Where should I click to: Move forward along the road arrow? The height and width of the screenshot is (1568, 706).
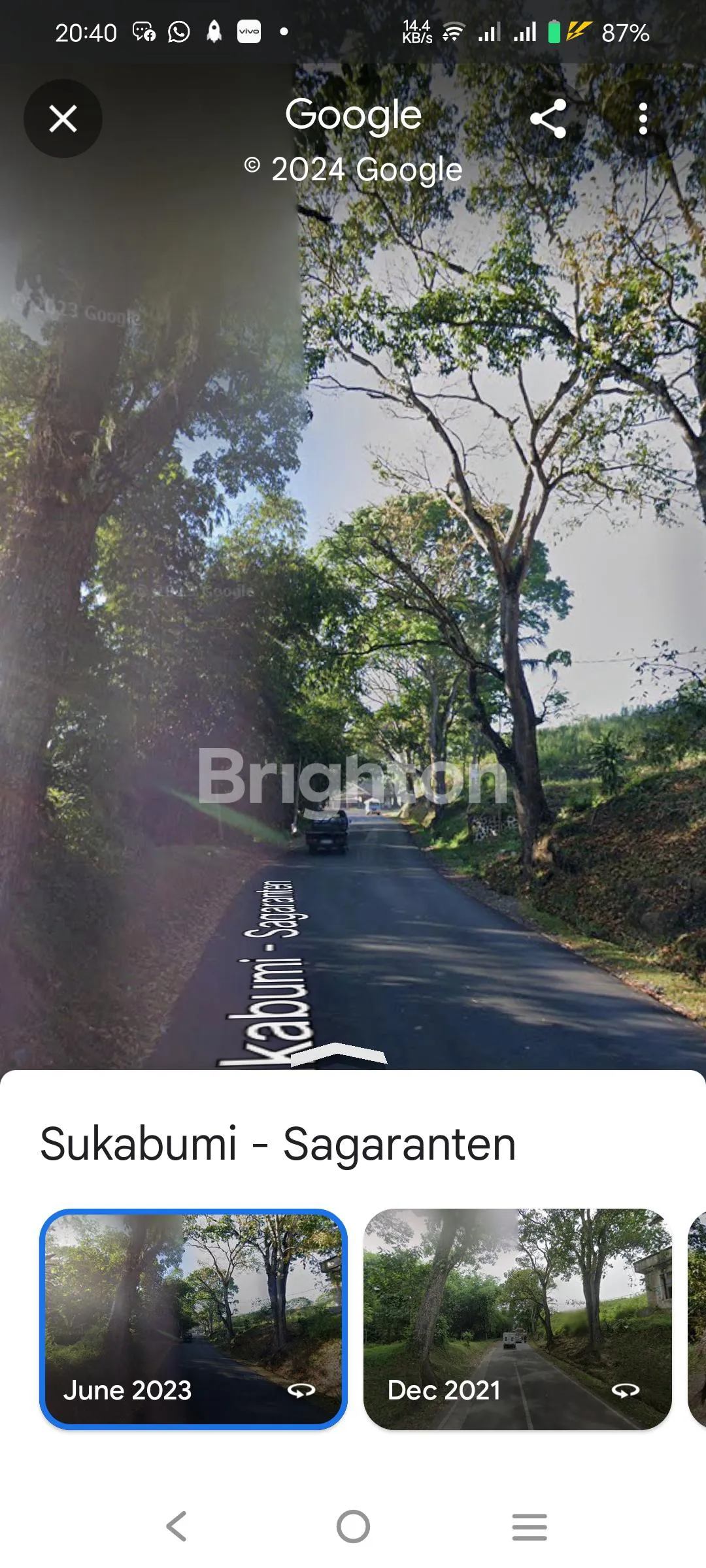click(339, 1053)
